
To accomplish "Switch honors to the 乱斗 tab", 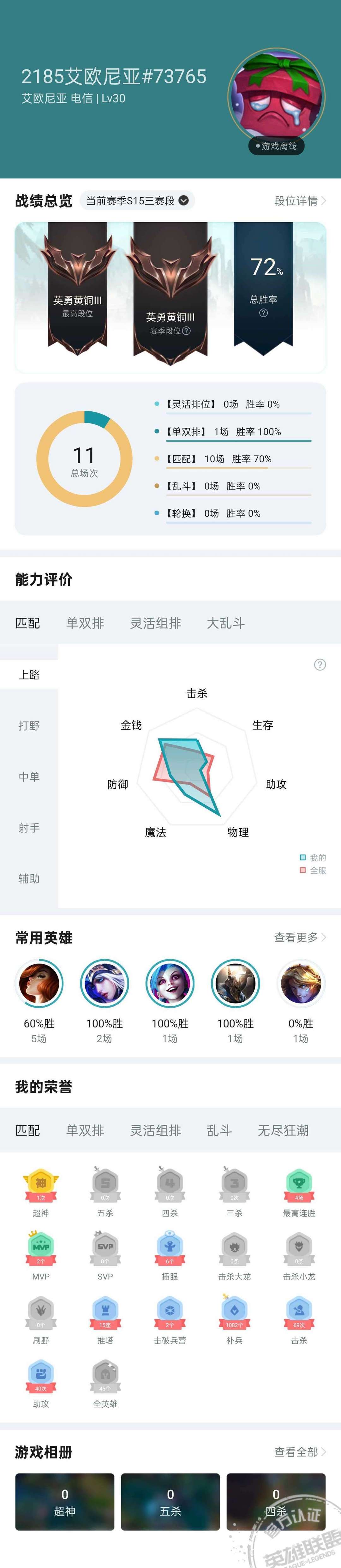I will click(219, 1130).
